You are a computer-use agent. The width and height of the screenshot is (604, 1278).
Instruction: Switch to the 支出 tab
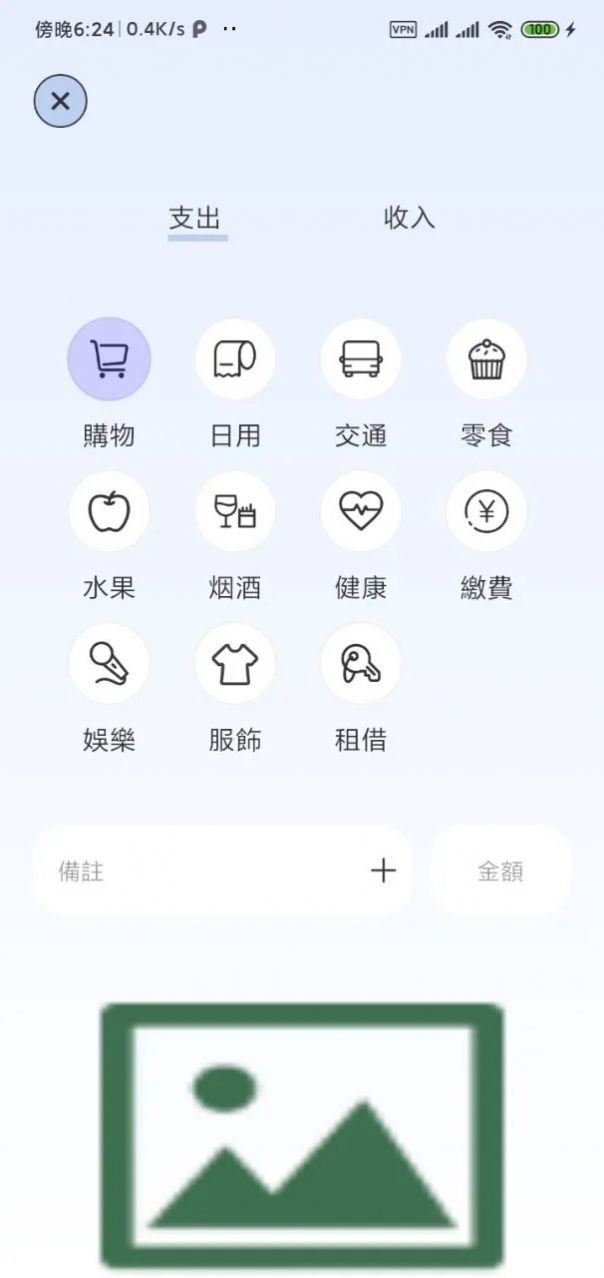[195, 218]
